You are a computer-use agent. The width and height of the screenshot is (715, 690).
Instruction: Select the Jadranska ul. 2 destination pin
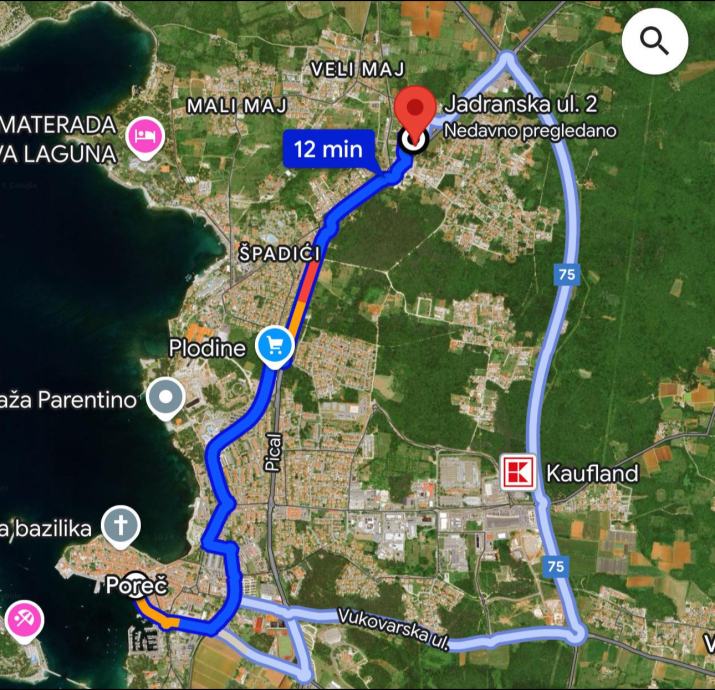tap(414, 112)
